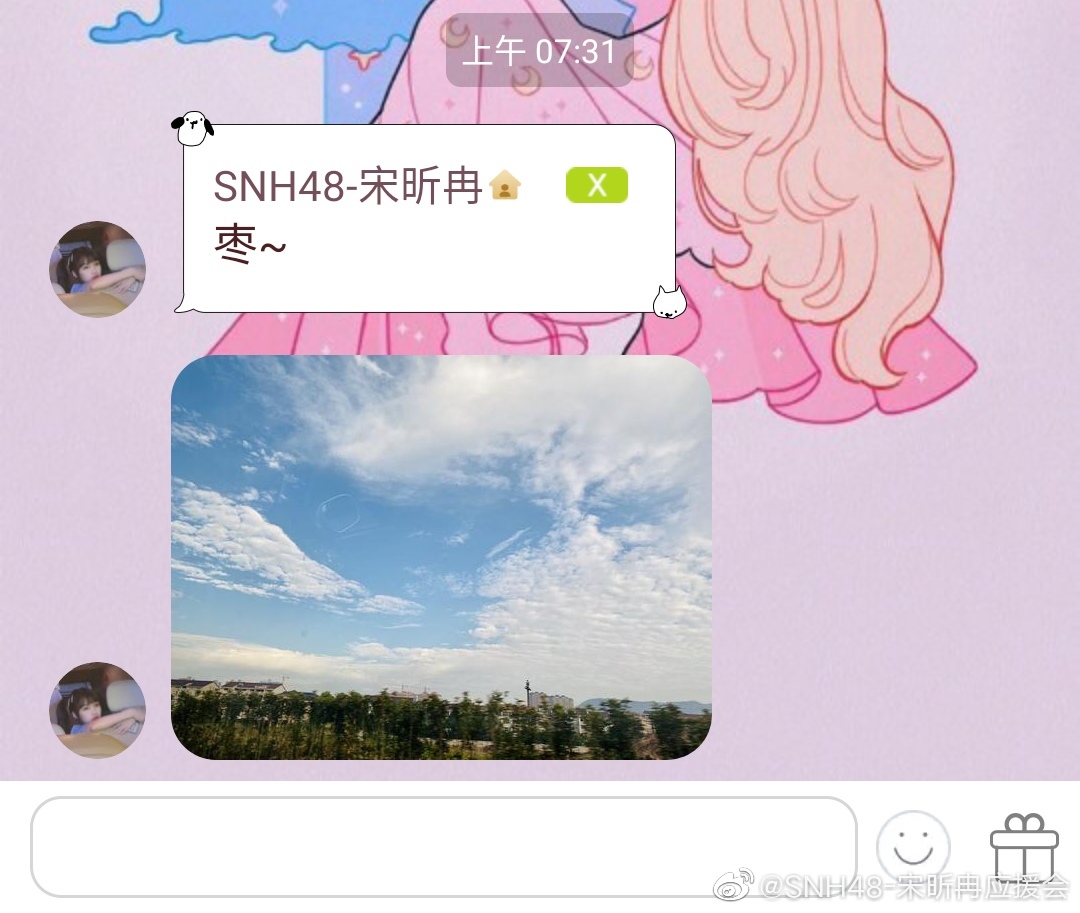Open sender avatar beside 枣~ message
This screenshot has width=1080, height=913.
[x=98, y=269]
